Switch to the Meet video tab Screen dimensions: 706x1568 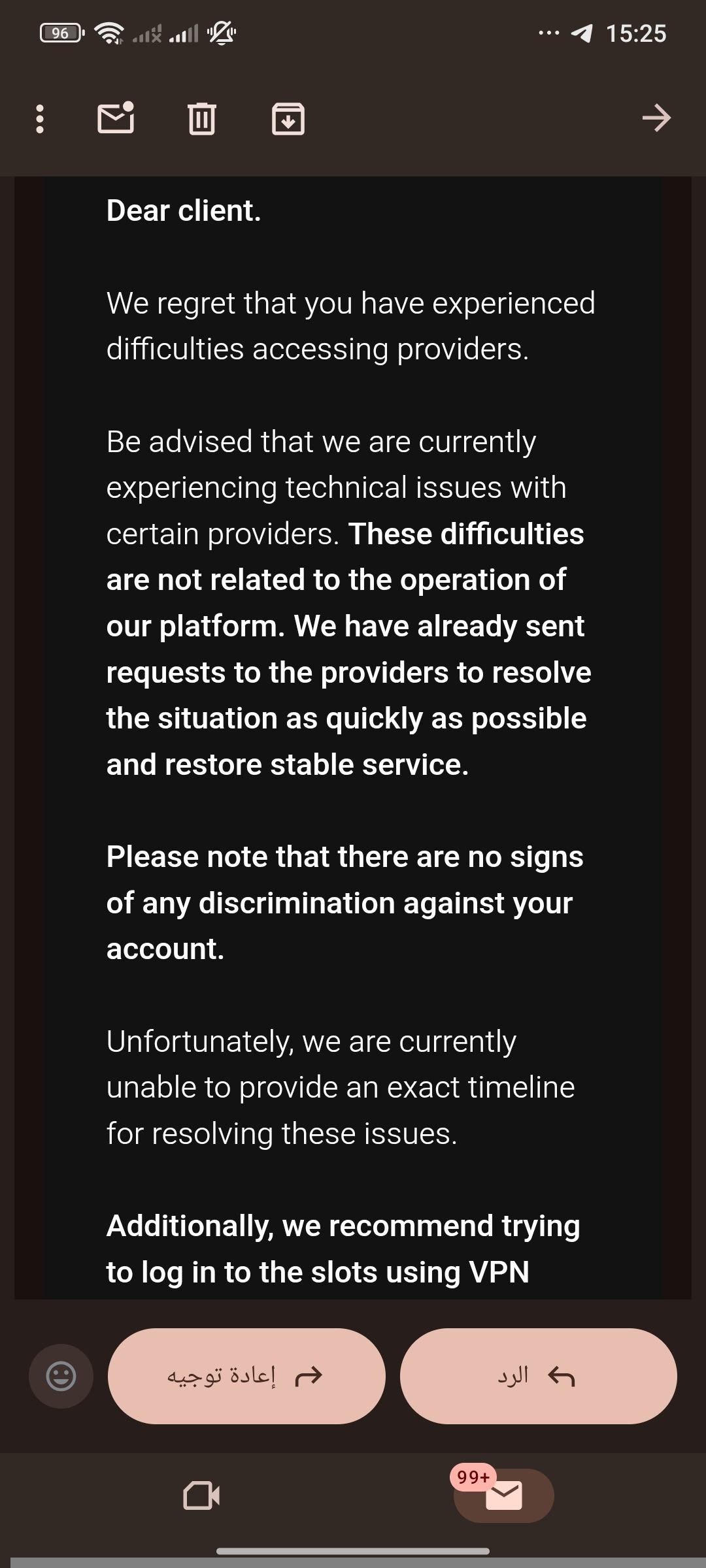tap(201, 1495)
